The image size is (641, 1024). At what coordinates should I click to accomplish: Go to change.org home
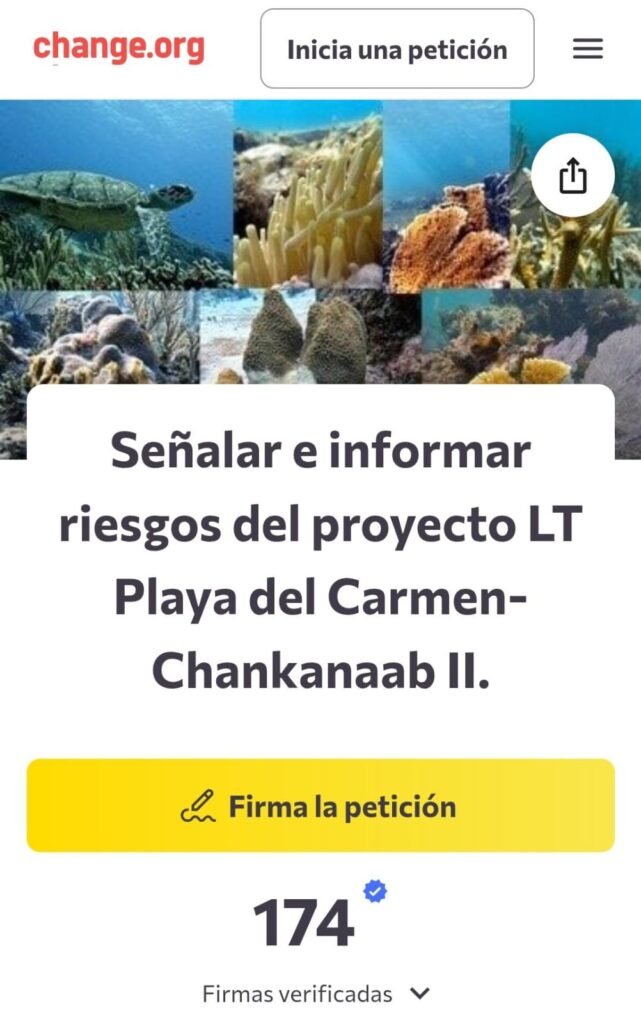click(118, 47)
